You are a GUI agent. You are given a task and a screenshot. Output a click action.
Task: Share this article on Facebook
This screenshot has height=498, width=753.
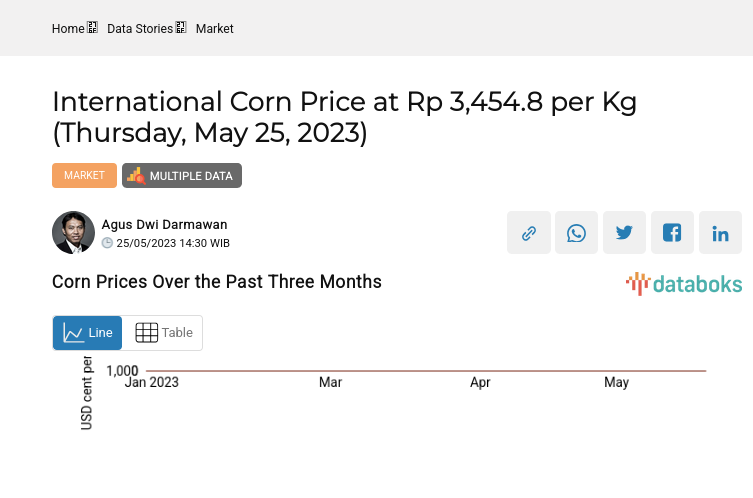[672, 233]
